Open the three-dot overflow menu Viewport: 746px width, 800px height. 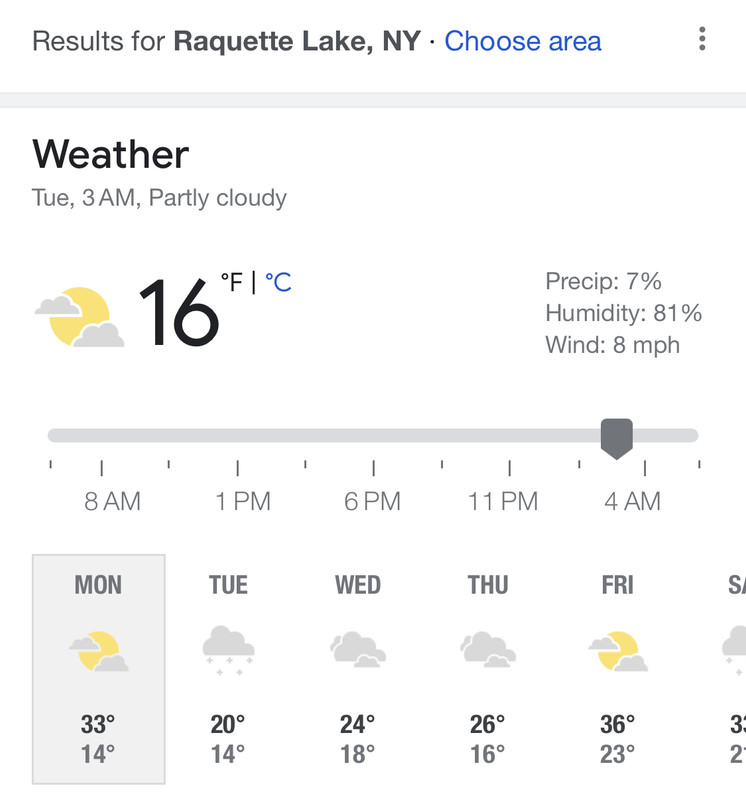coord(702,40)
